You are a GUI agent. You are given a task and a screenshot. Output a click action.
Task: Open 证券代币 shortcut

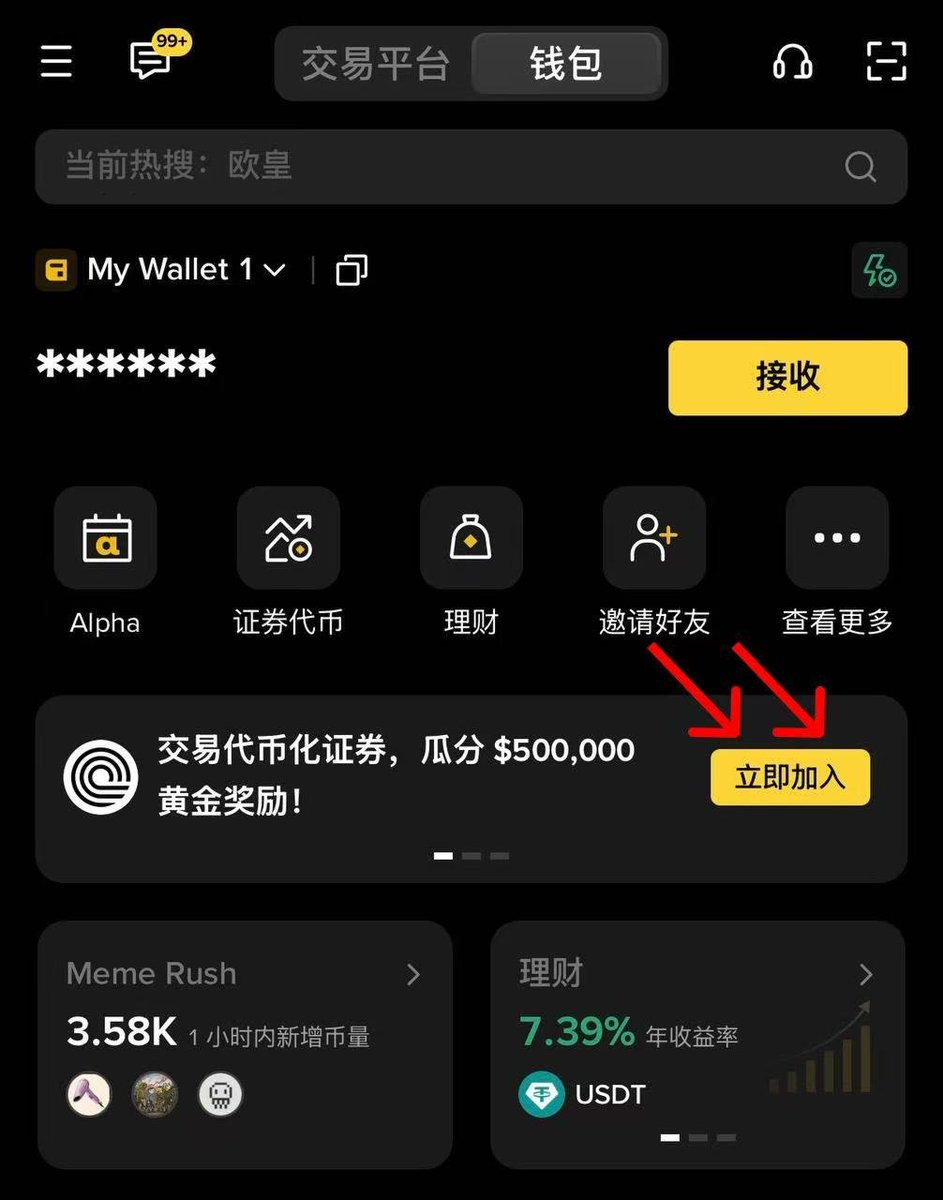(288, 540)
